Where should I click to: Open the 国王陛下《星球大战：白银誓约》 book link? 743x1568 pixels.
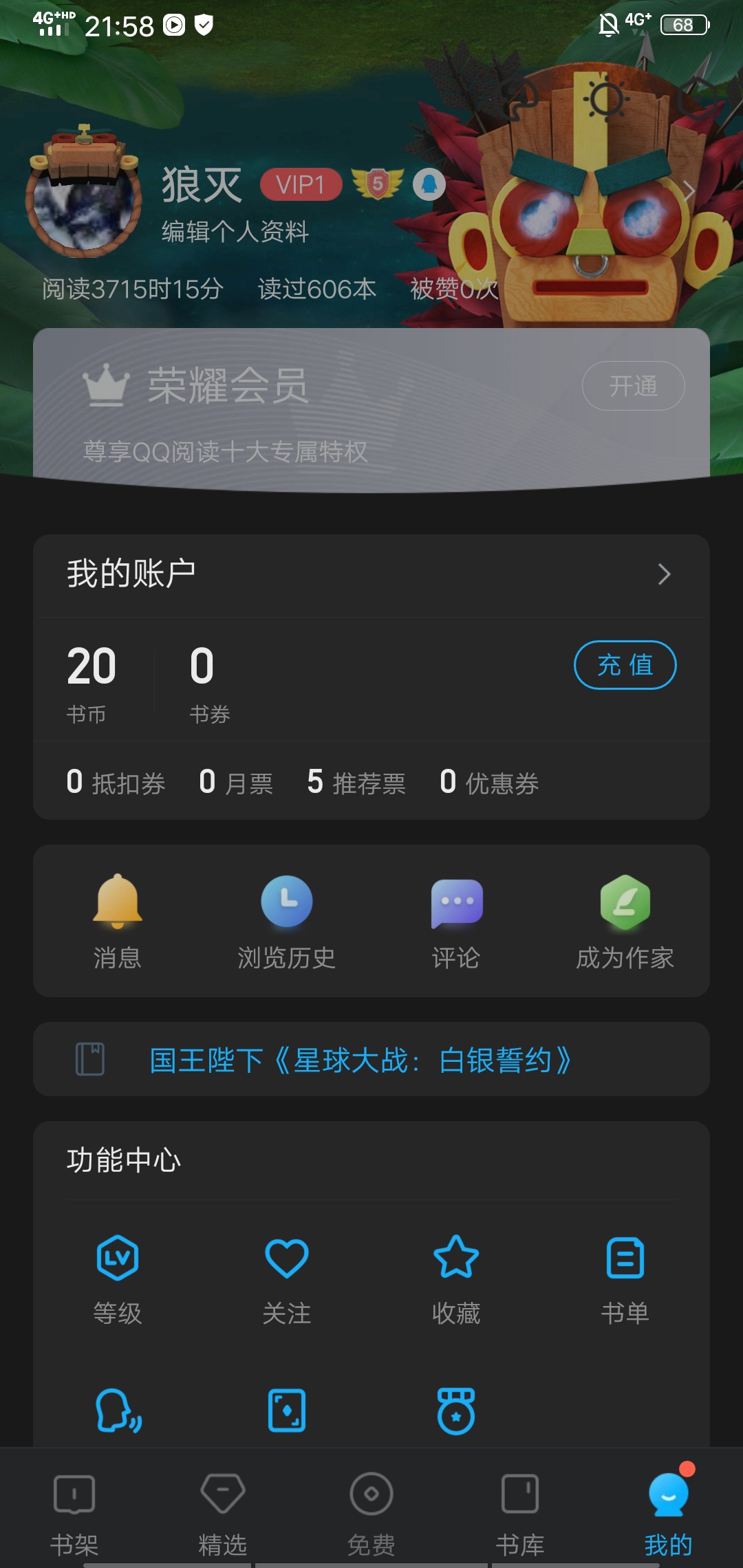tap(360, 1060)
